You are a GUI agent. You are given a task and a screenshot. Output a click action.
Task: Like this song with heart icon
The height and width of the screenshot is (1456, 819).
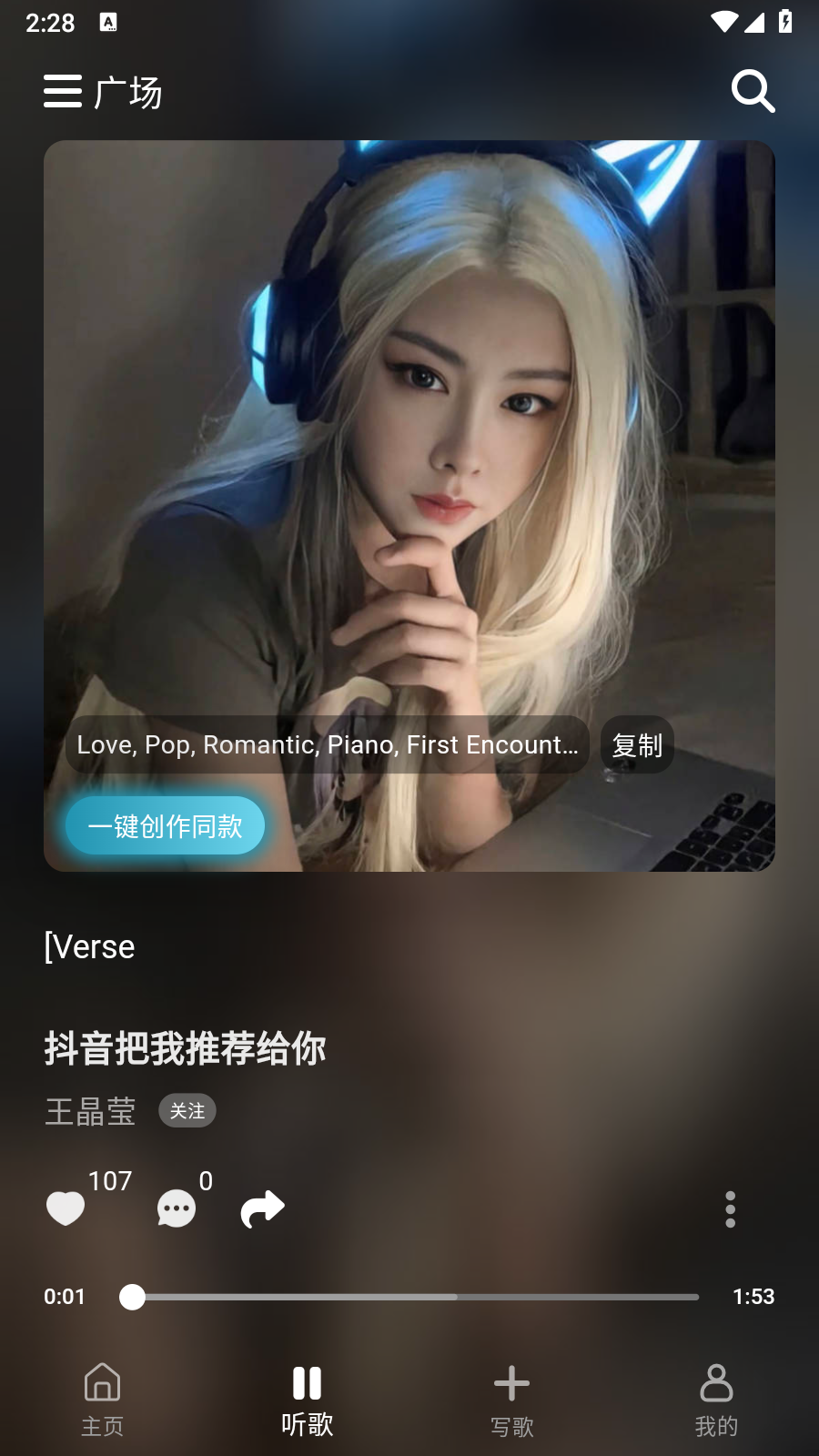coord(66,1208)
